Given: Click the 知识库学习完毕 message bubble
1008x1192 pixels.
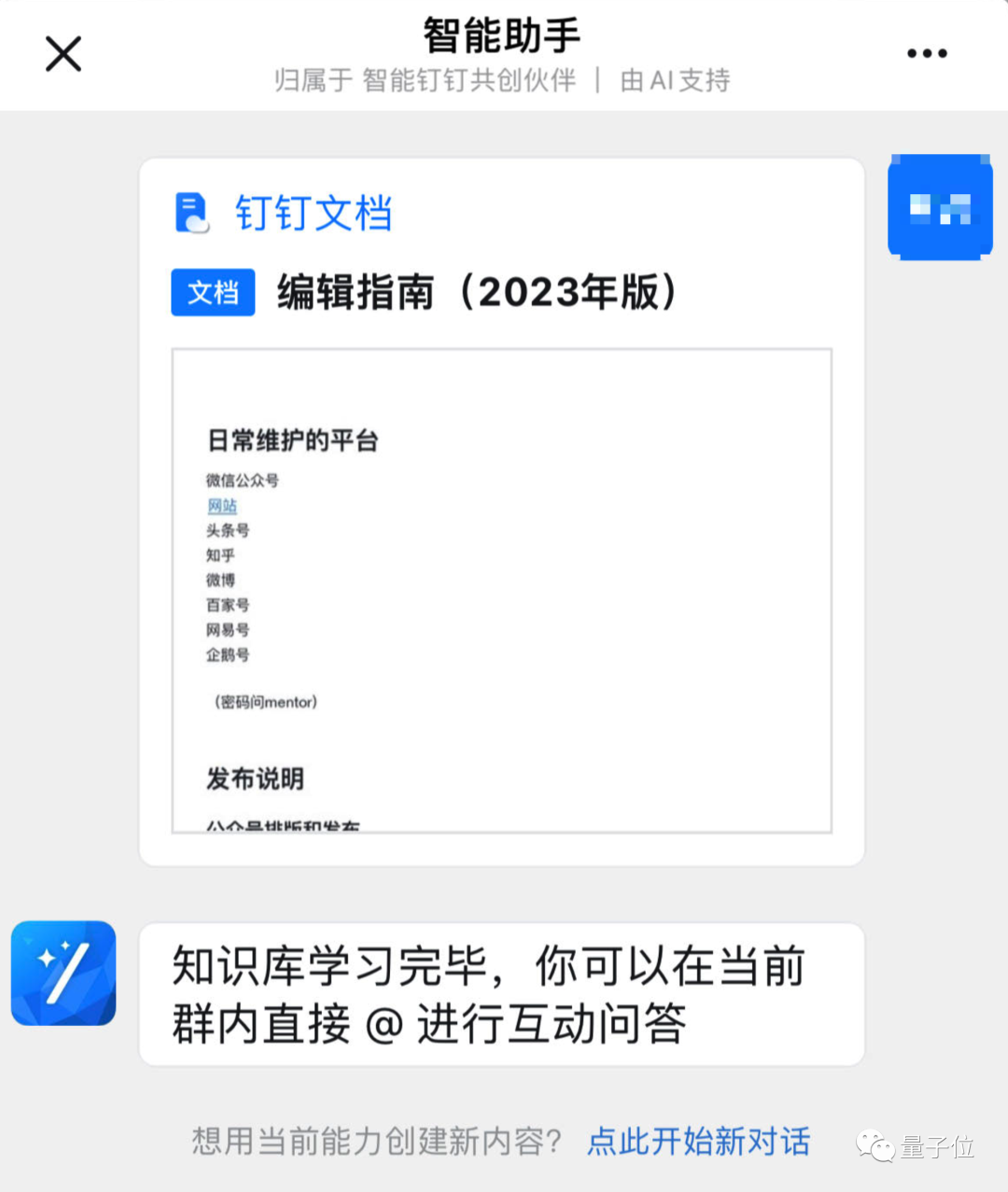Looking at the screenshot, I should (x=501, y=994).
